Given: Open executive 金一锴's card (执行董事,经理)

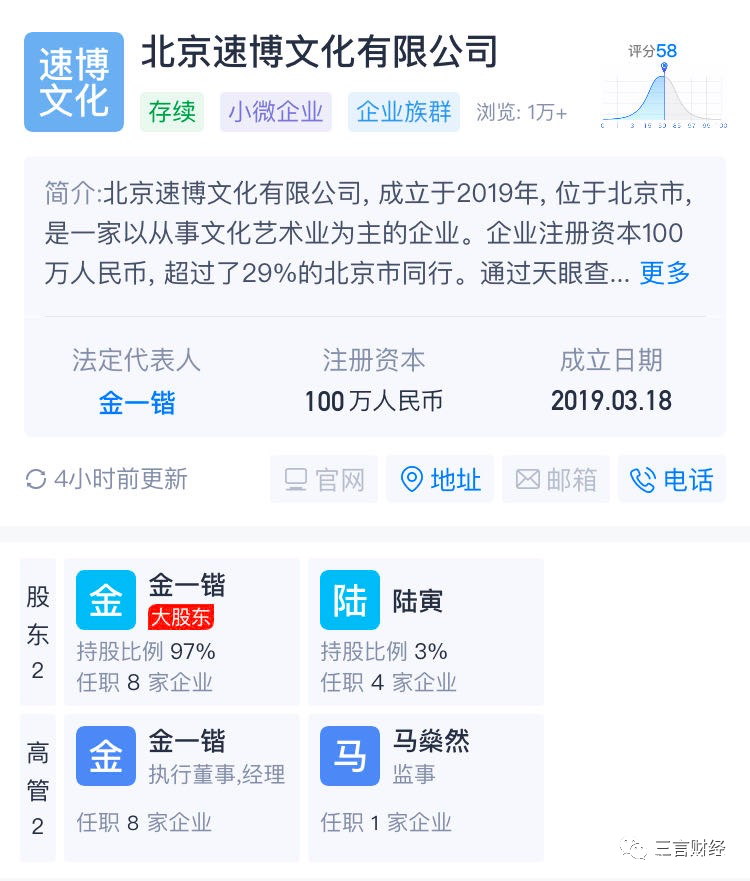Looking at the screenshot, I should coord(181,788).
